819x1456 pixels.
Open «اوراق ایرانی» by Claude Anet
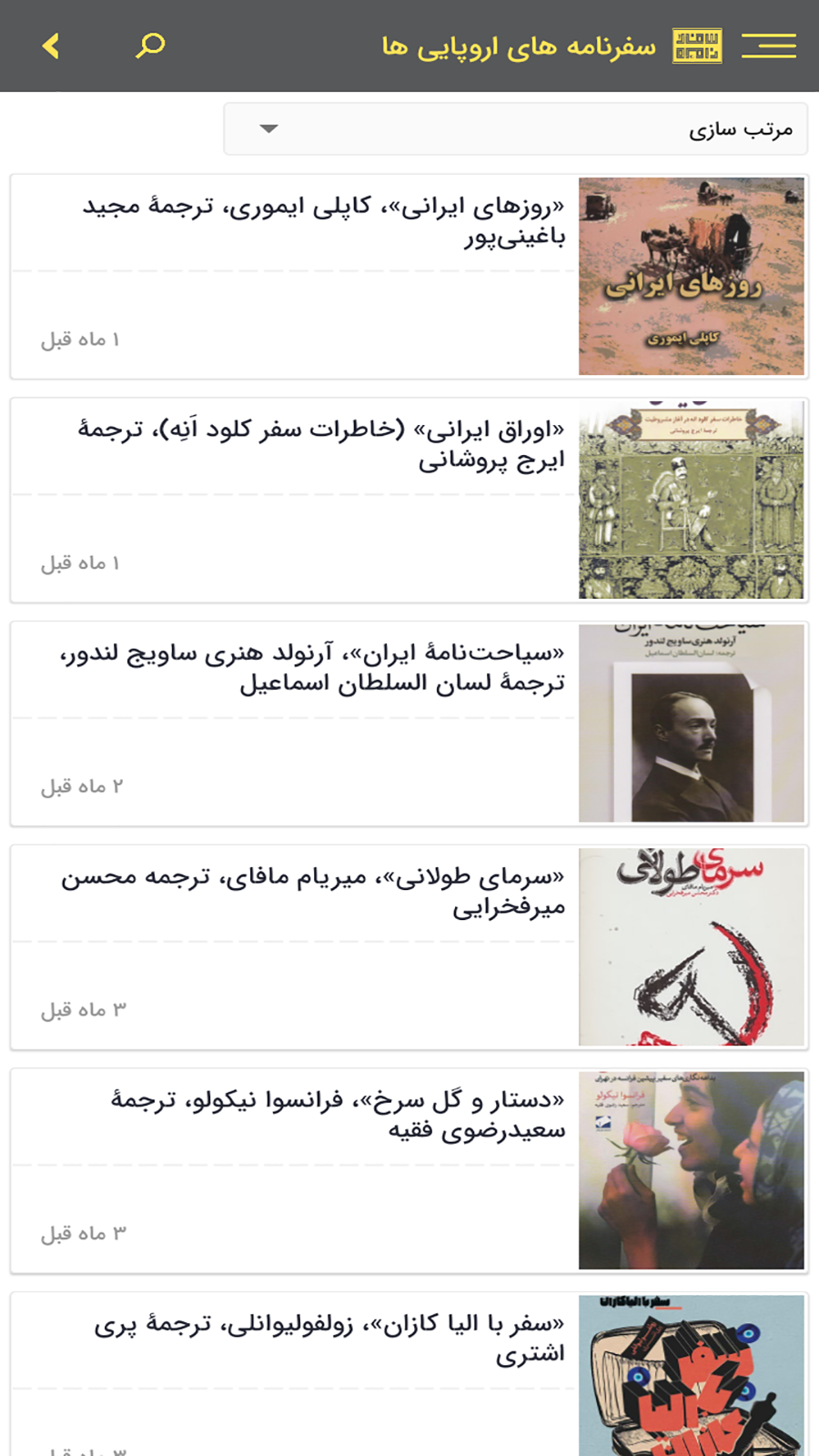click(x=409, y=500)
